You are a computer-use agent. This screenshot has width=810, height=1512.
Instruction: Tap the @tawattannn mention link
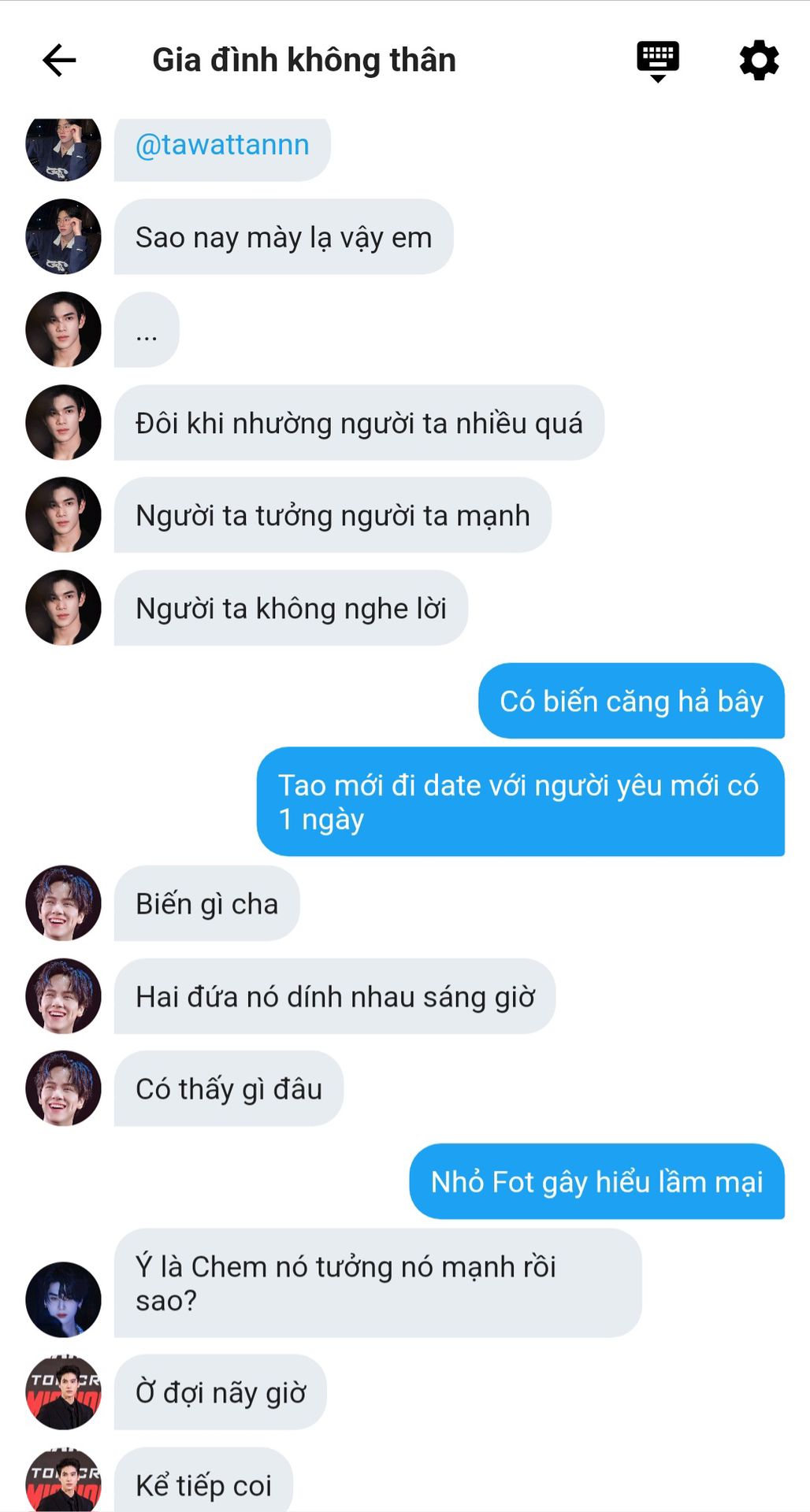222,145
